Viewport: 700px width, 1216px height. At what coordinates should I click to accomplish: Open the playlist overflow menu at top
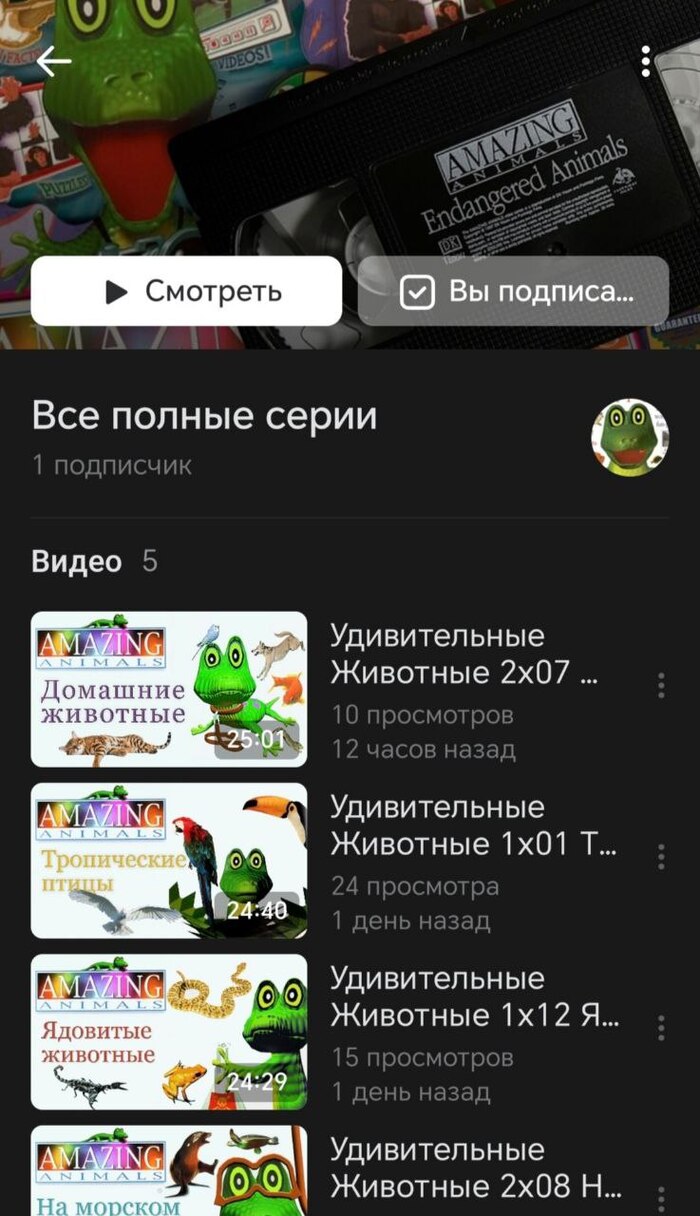click(646, 62)
